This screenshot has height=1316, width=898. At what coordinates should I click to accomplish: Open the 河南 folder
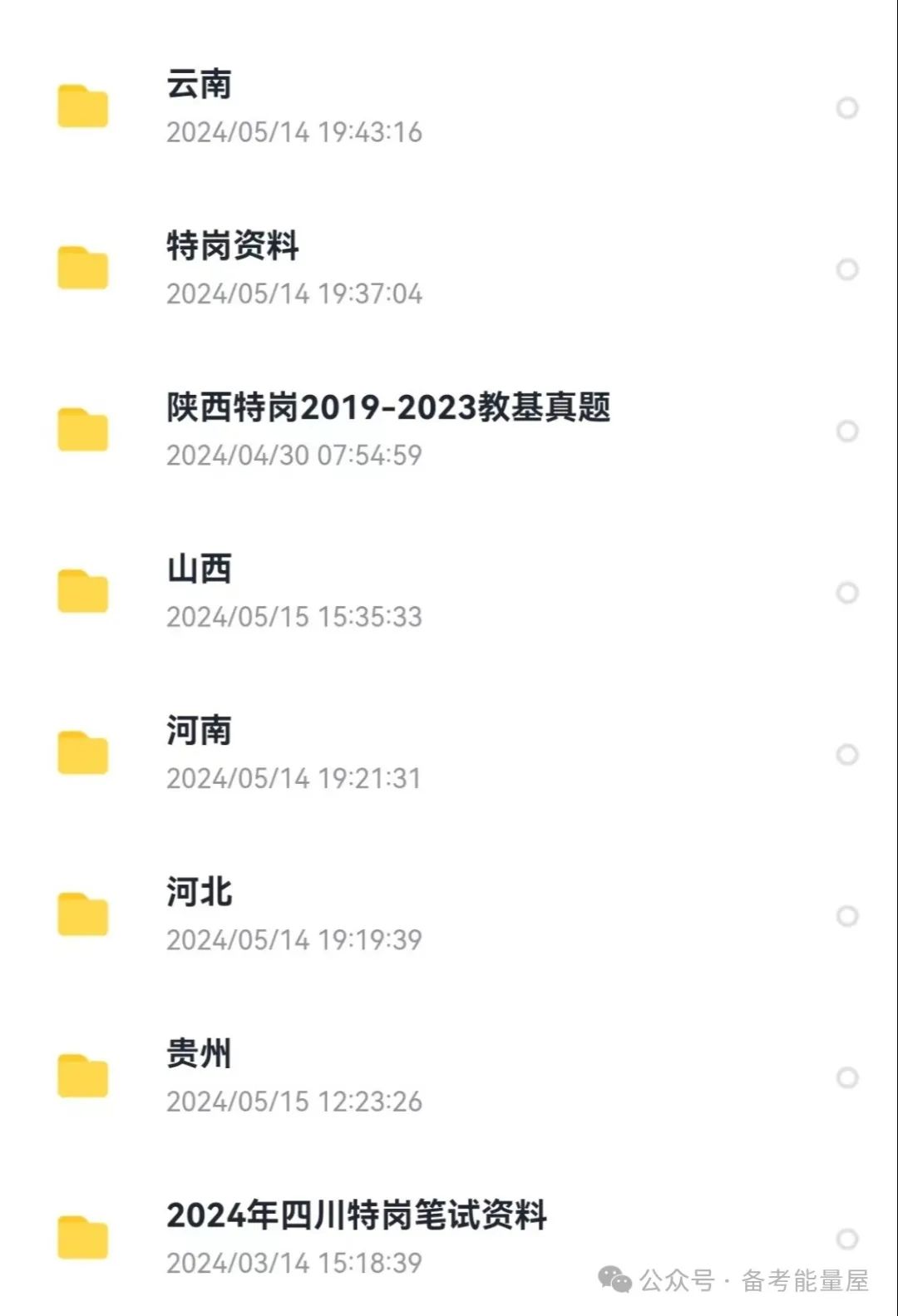(200, 731)
